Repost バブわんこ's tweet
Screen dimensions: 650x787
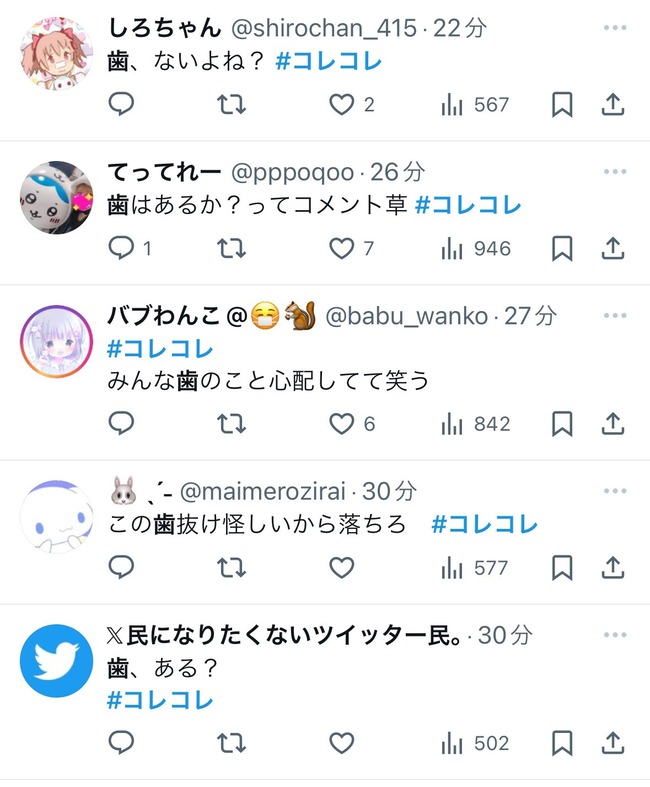pos(231,424)
